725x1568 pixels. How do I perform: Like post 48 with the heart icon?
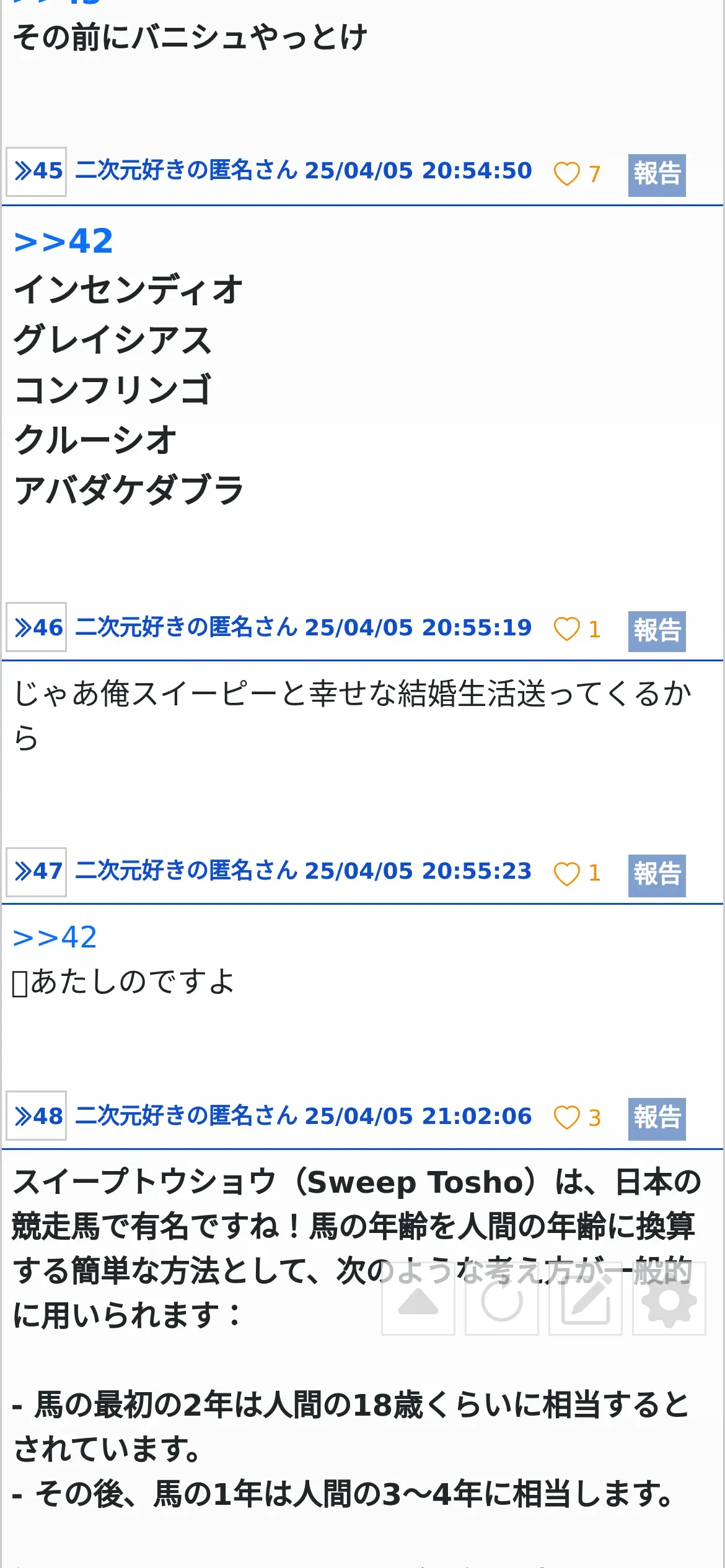click(x=566, y=1118)
